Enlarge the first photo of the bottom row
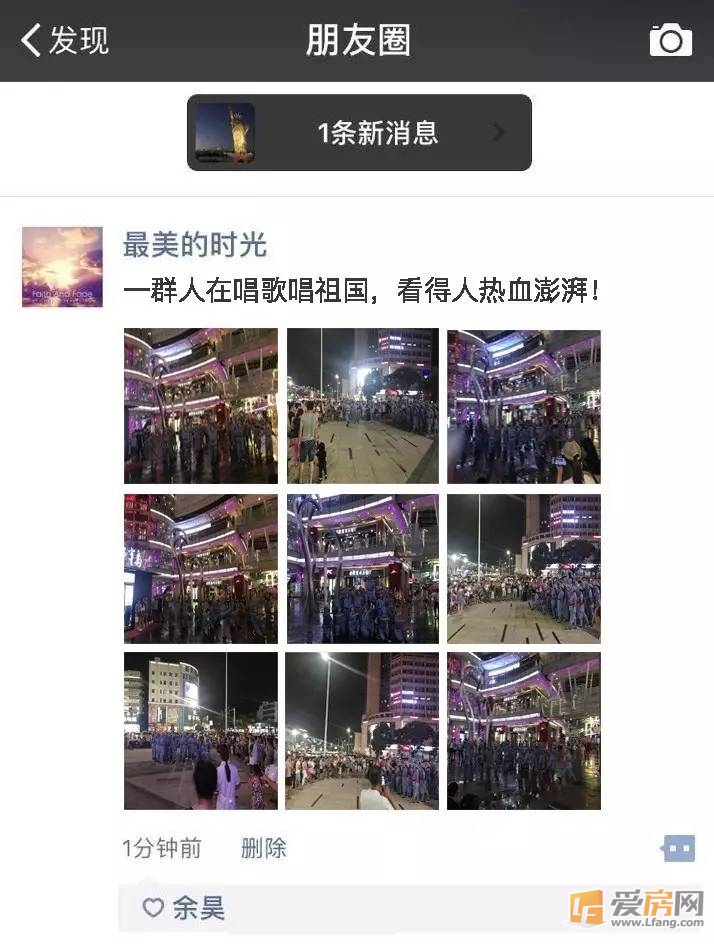Image resolution: width=714 pixels, height=944 pixels. point(201,731)
